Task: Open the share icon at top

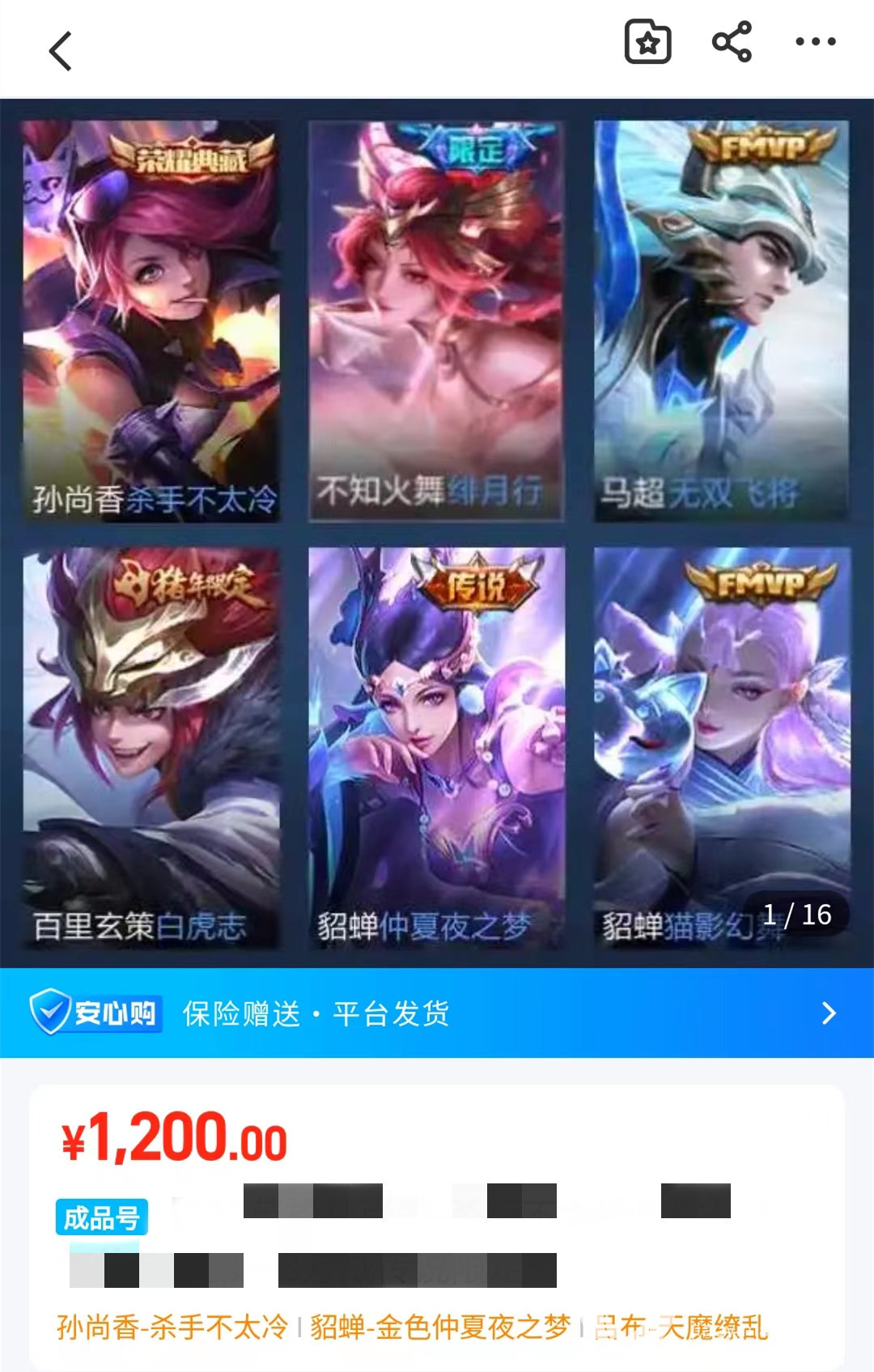Action: 732,42
